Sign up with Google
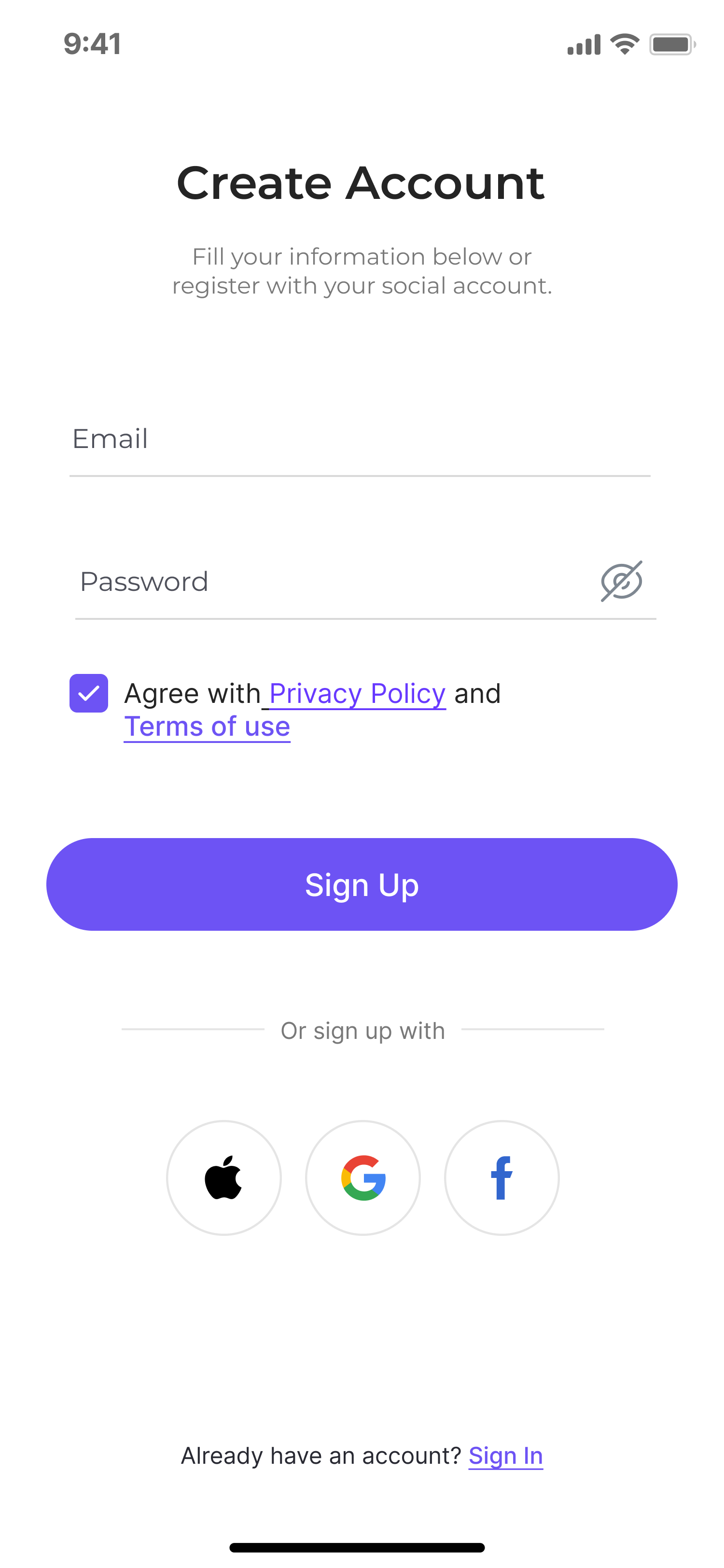This screenshot has width=724, height=1568. [x=362, y=1178]
